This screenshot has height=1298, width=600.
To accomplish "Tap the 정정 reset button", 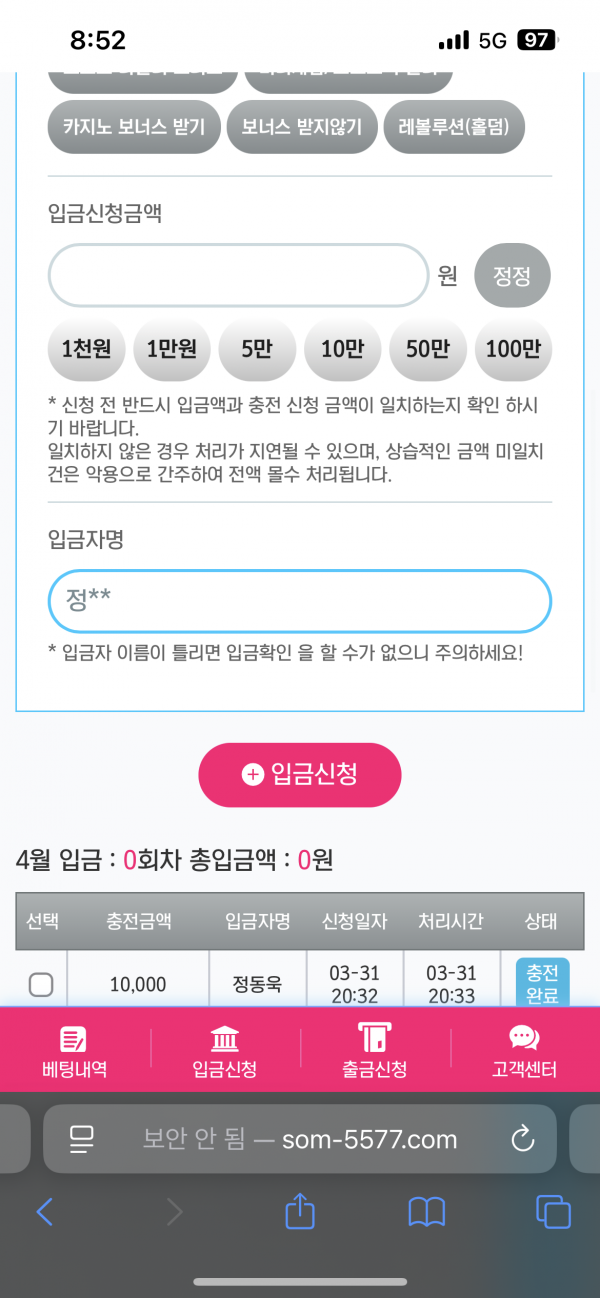I will point(512,275).
